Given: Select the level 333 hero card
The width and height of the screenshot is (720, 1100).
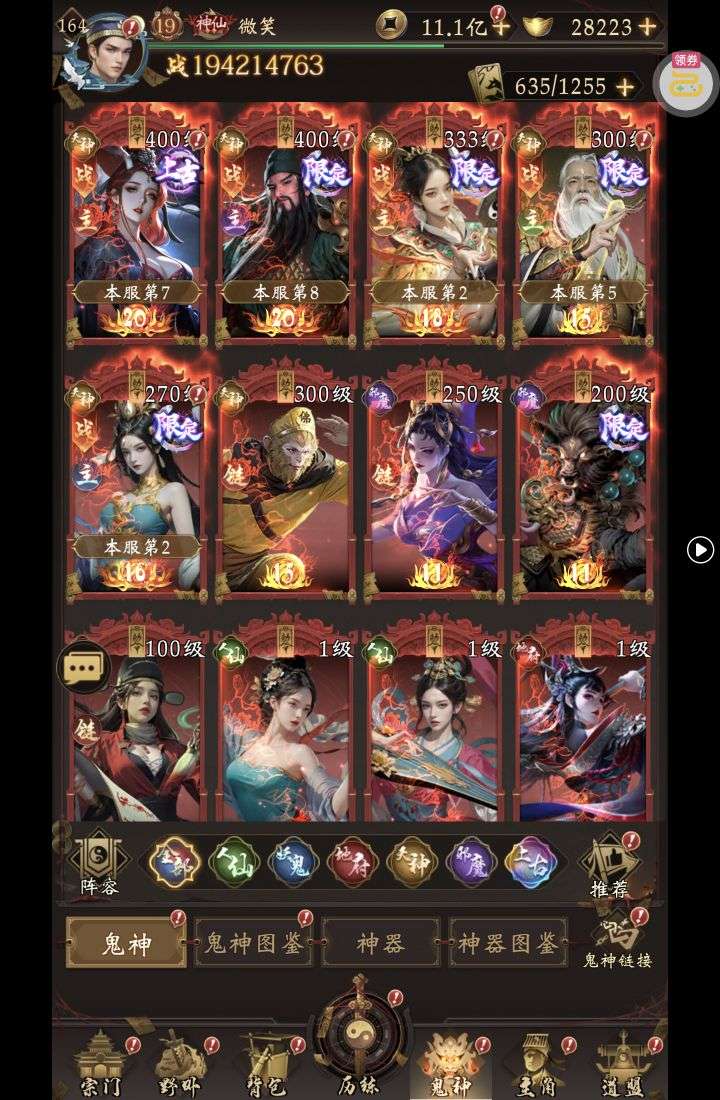Looking at the screenshot, I should (x=433, y=230).
